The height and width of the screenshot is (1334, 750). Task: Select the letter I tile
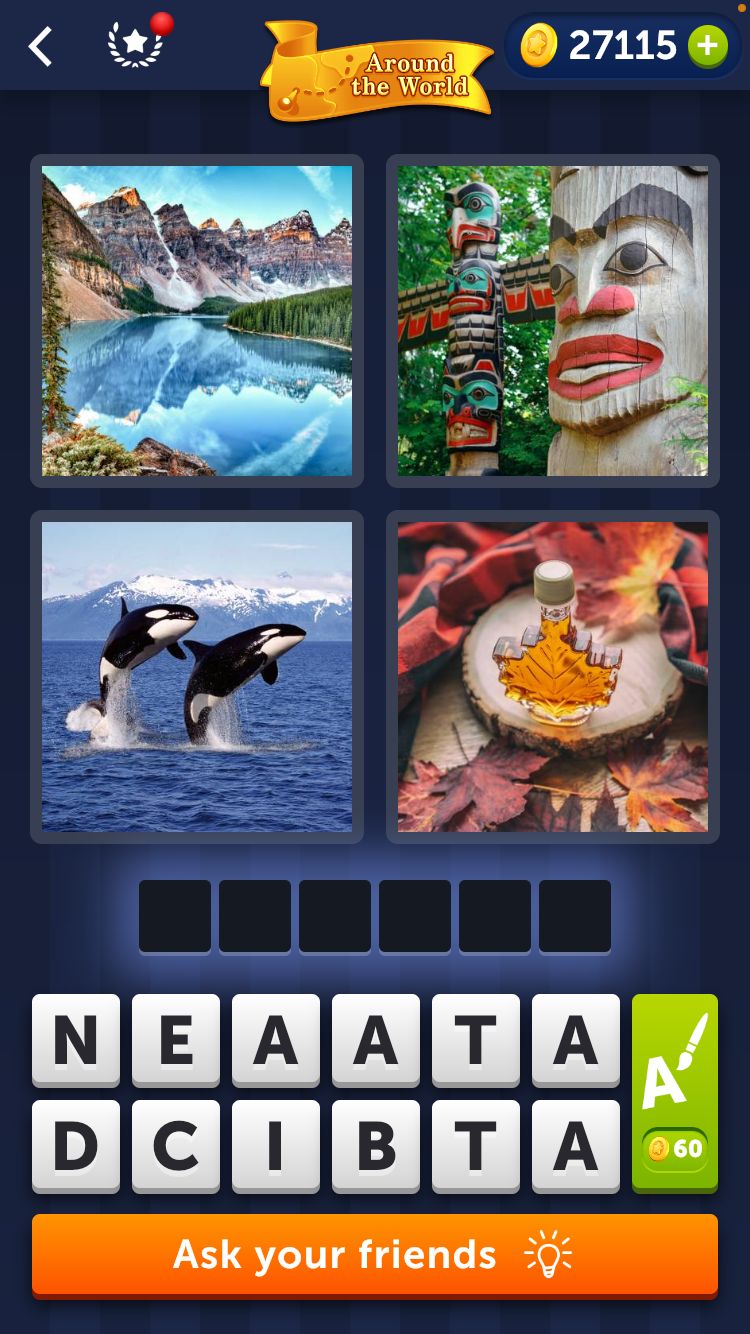276,1146
